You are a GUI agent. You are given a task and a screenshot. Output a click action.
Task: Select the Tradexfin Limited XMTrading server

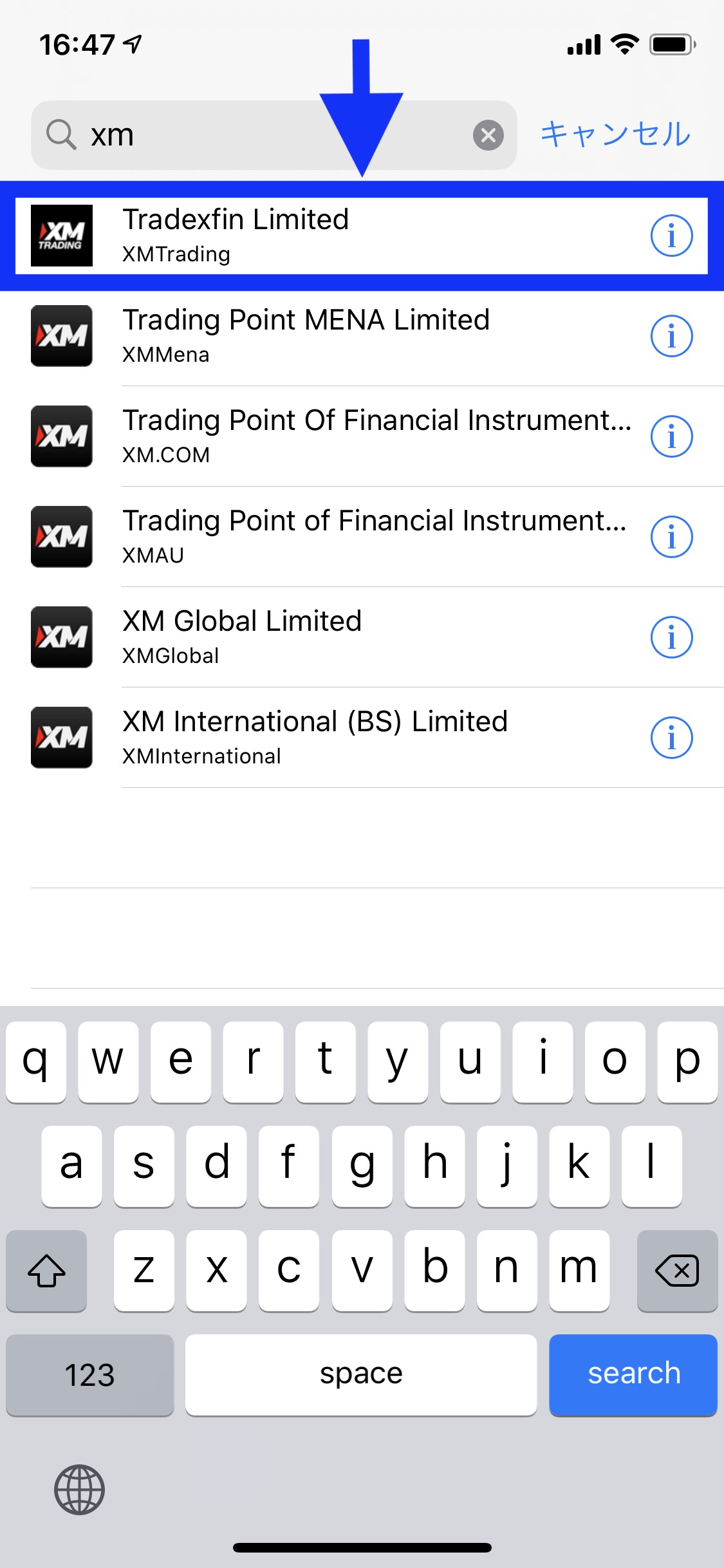362,236
